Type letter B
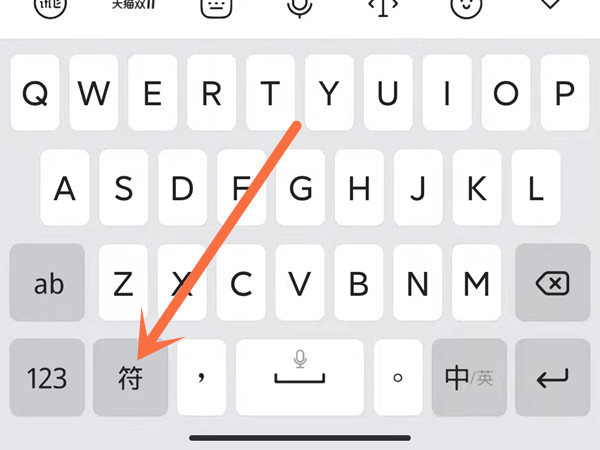600x450 pixels. (x=359, y=284)
